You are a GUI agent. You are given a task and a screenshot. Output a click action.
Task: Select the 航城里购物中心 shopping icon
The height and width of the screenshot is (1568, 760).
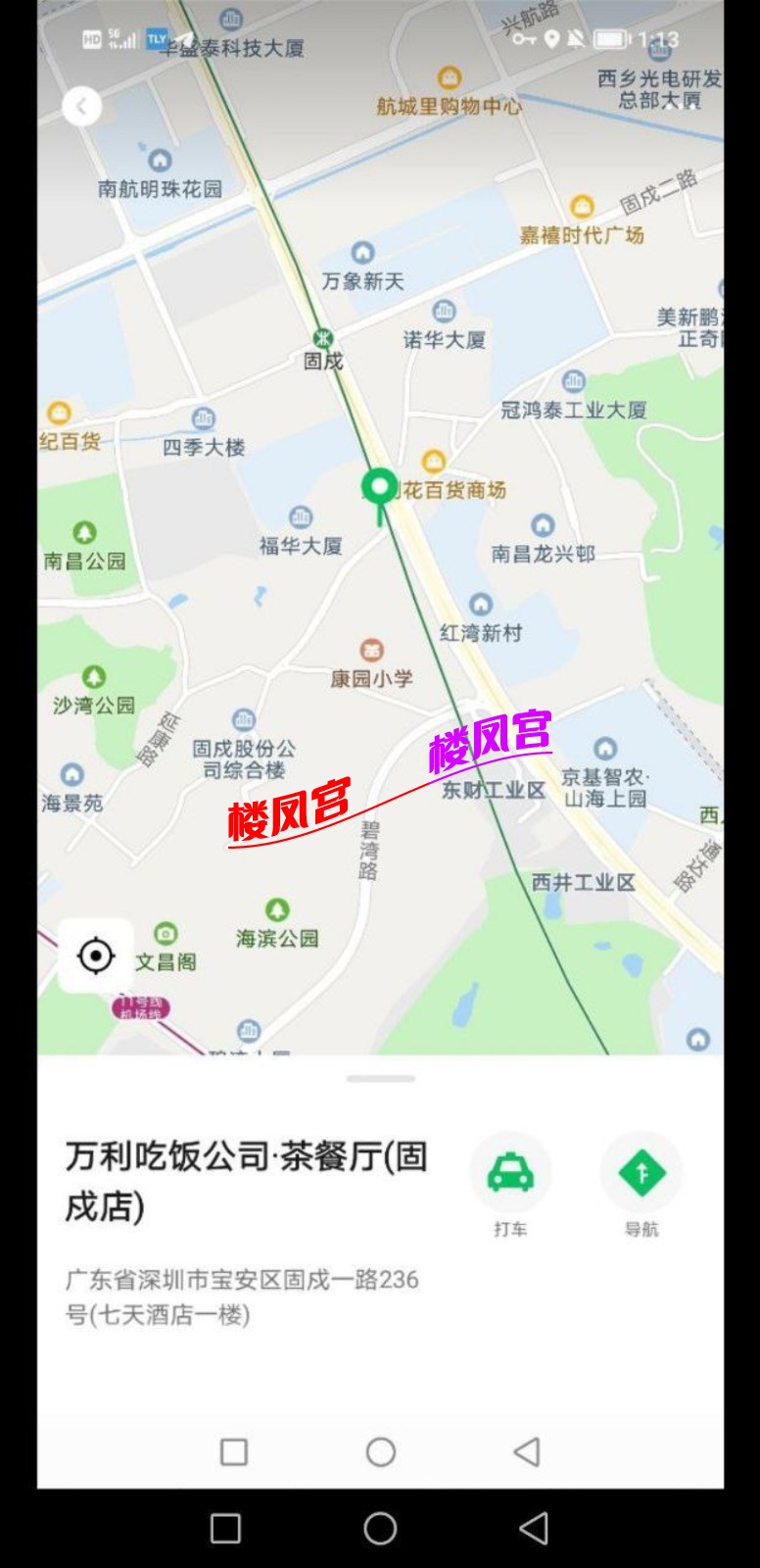(449, 74)
